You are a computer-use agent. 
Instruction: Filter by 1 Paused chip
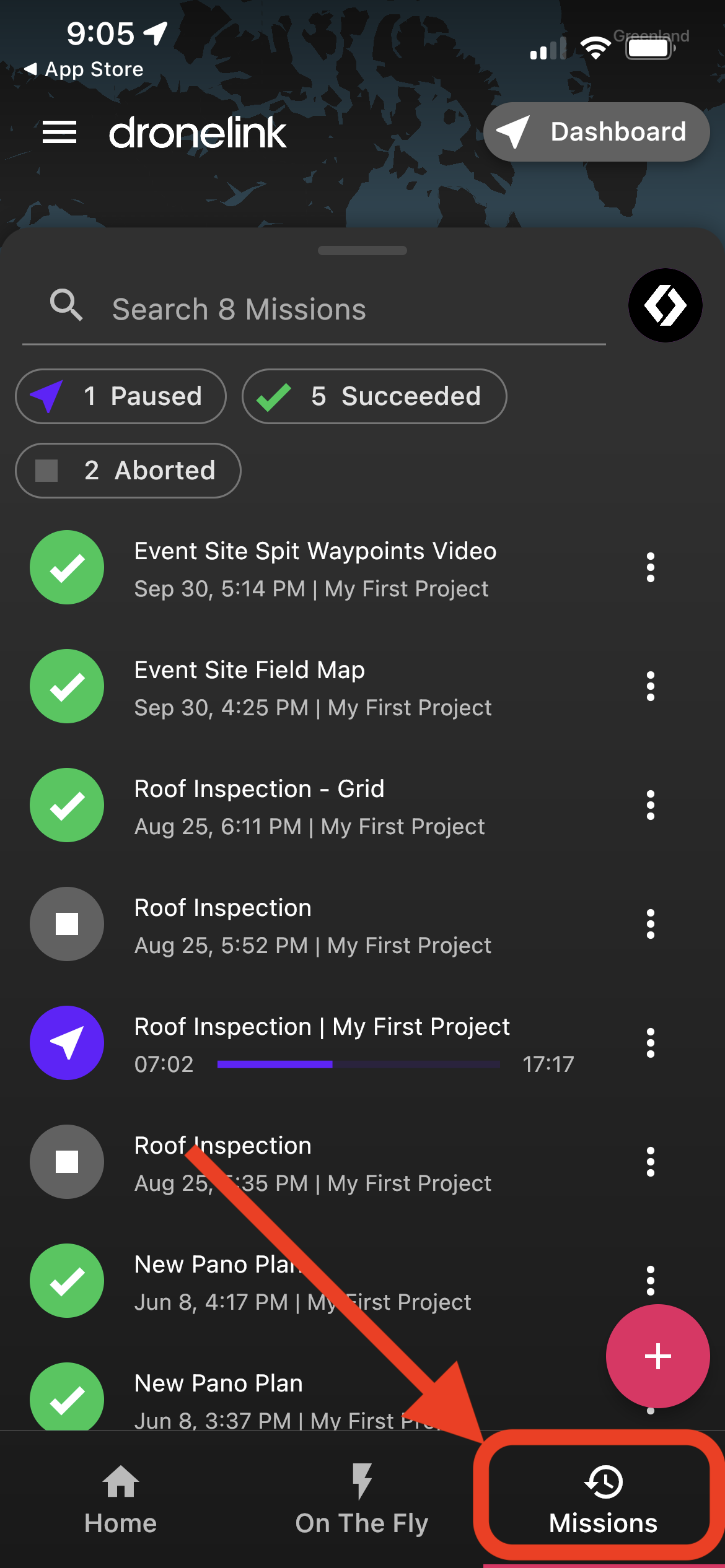[x=121, y=396]
